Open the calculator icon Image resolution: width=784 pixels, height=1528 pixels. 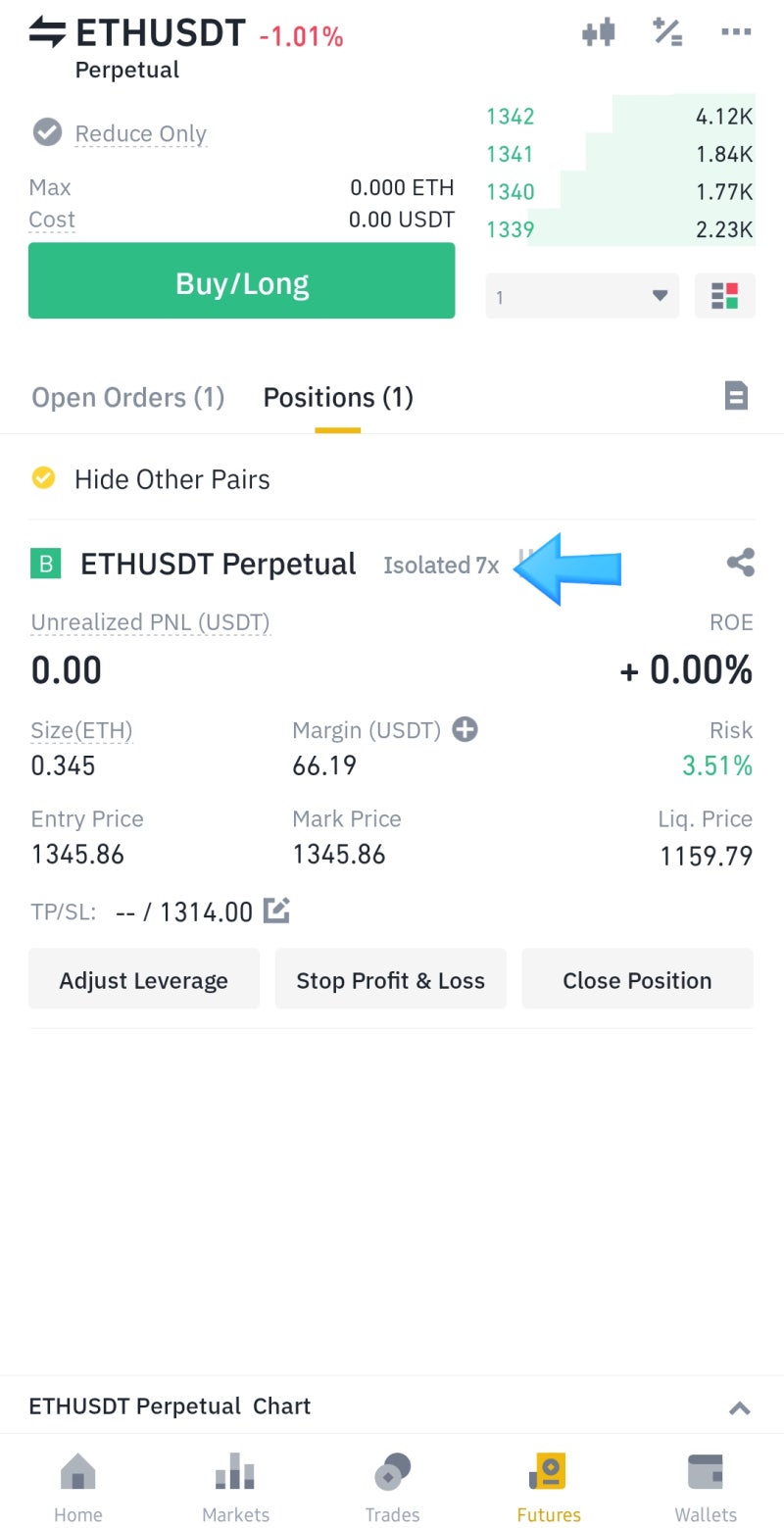[x=667, y=32]
